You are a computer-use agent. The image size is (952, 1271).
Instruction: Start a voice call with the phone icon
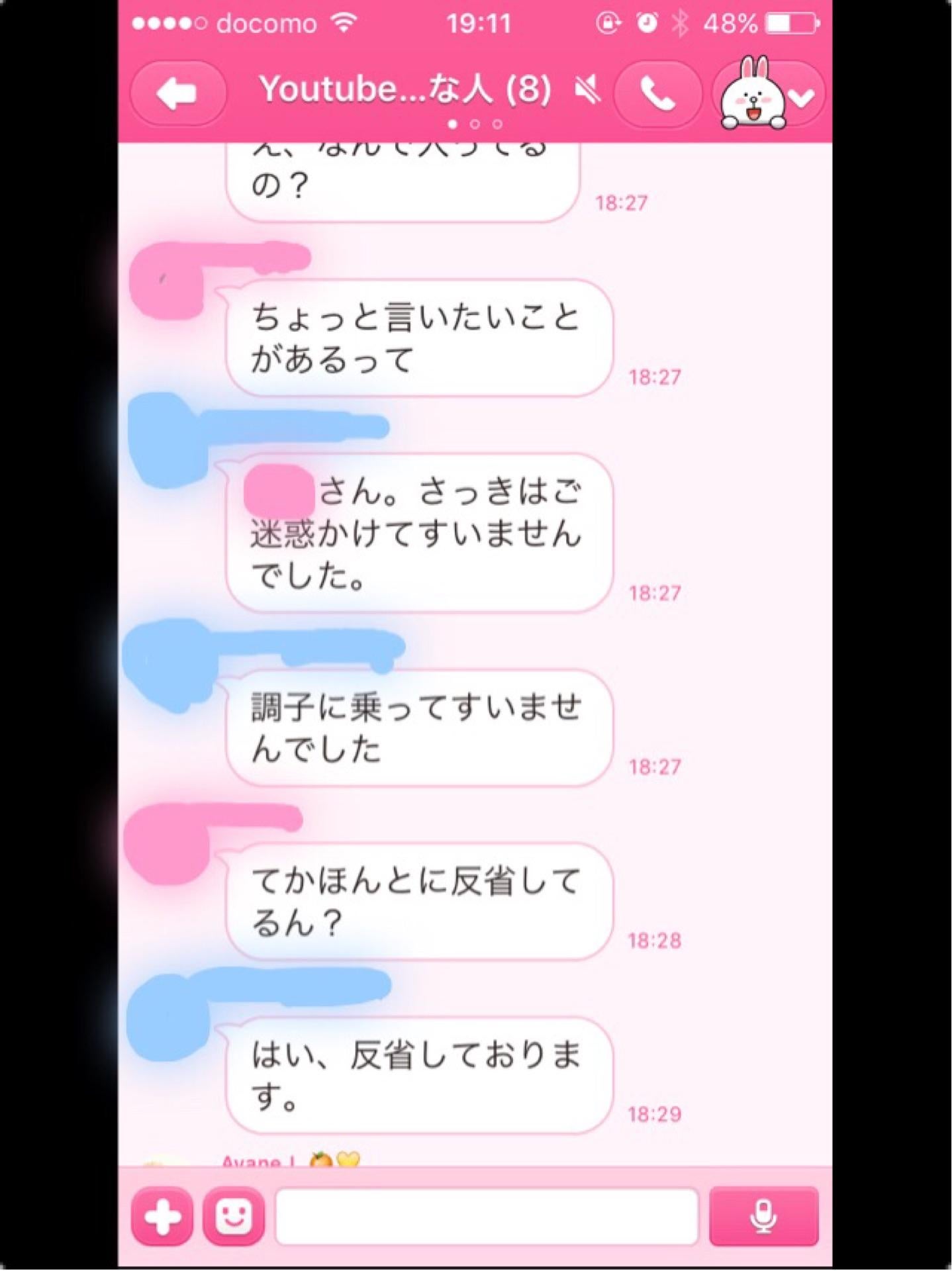[657, 93]
